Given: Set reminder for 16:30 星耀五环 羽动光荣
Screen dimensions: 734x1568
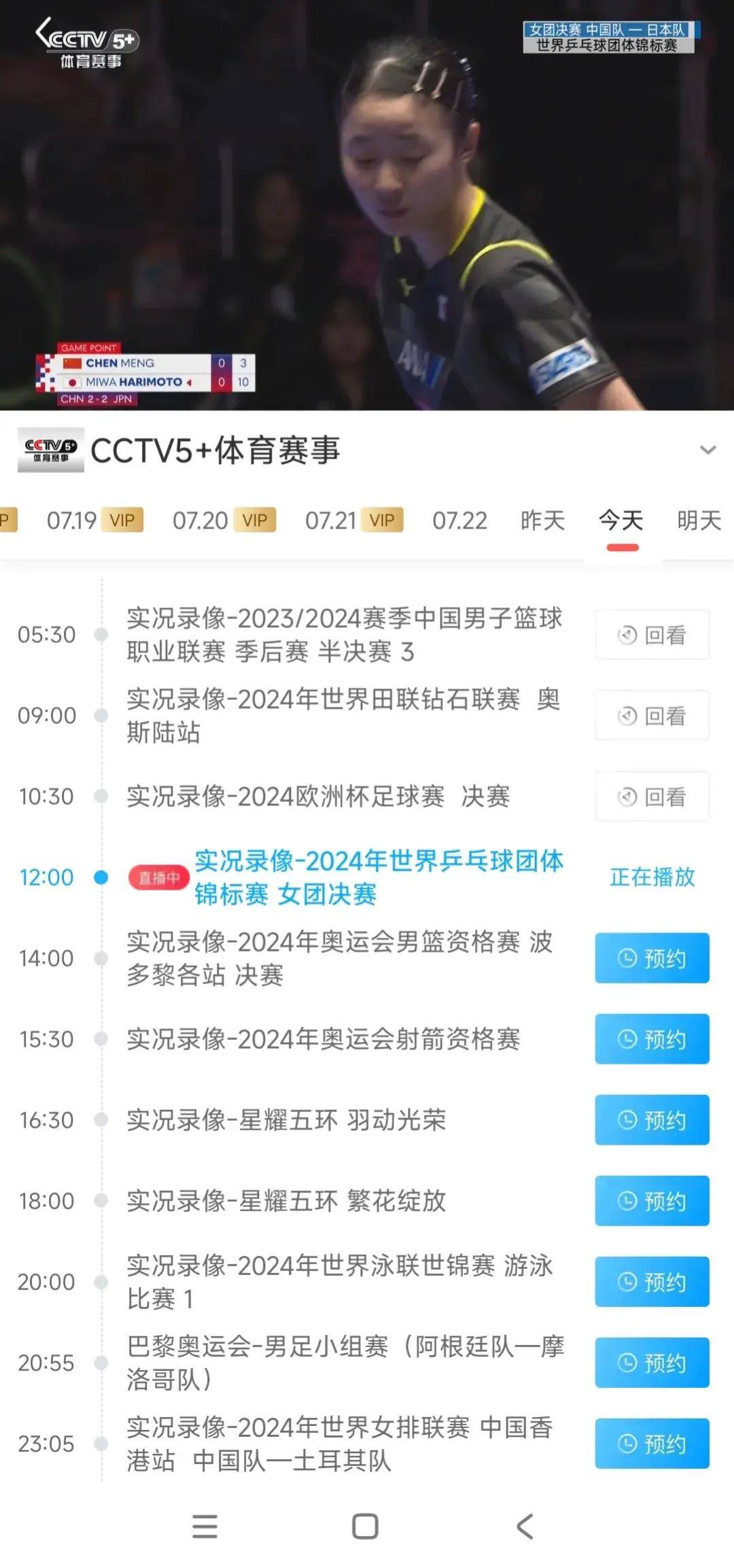Looking at the screenshot, I should click(x=652, y=1120).
